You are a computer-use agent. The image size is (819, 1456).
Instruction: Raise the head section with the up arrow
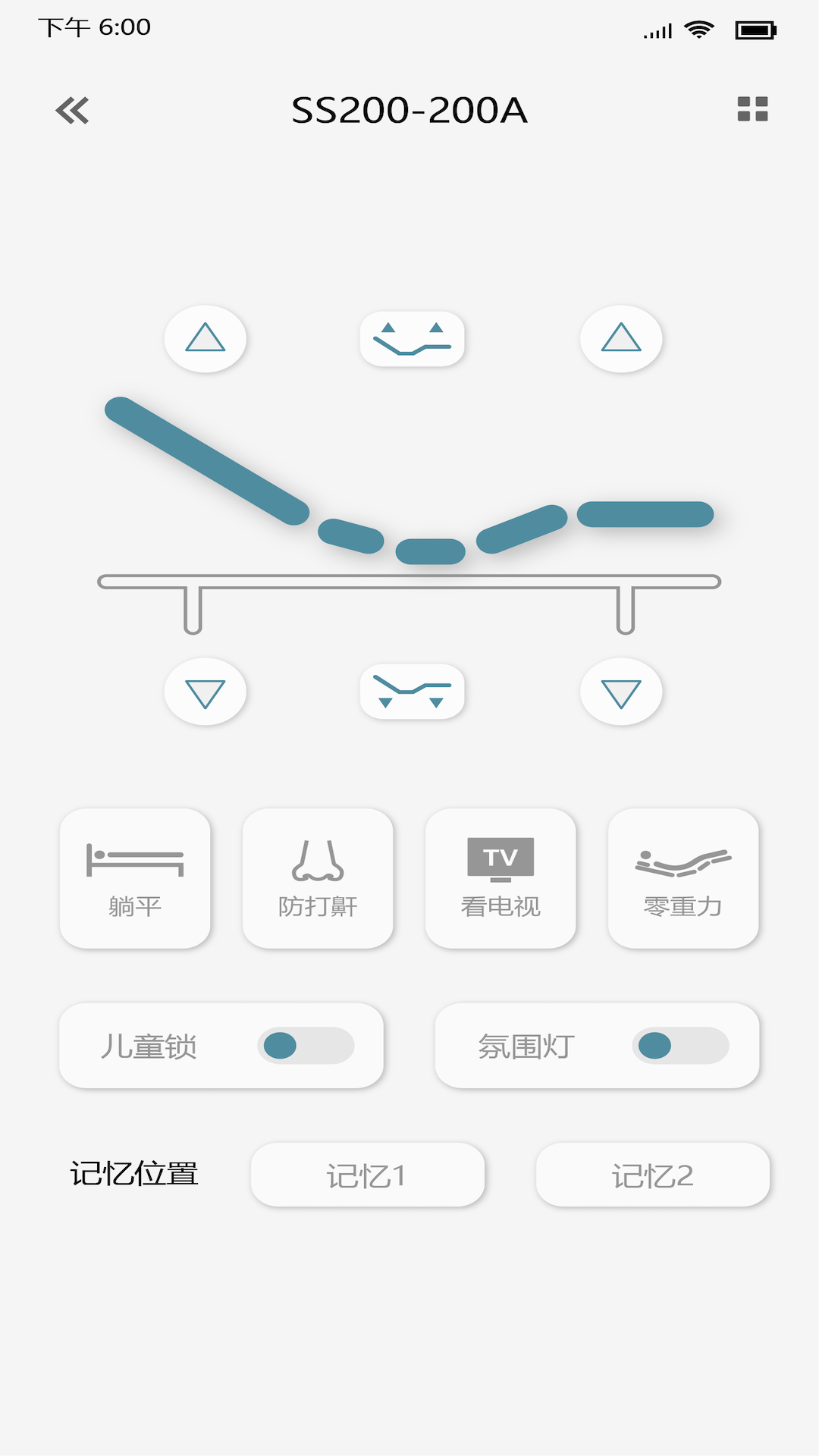(x=206, y=338)
